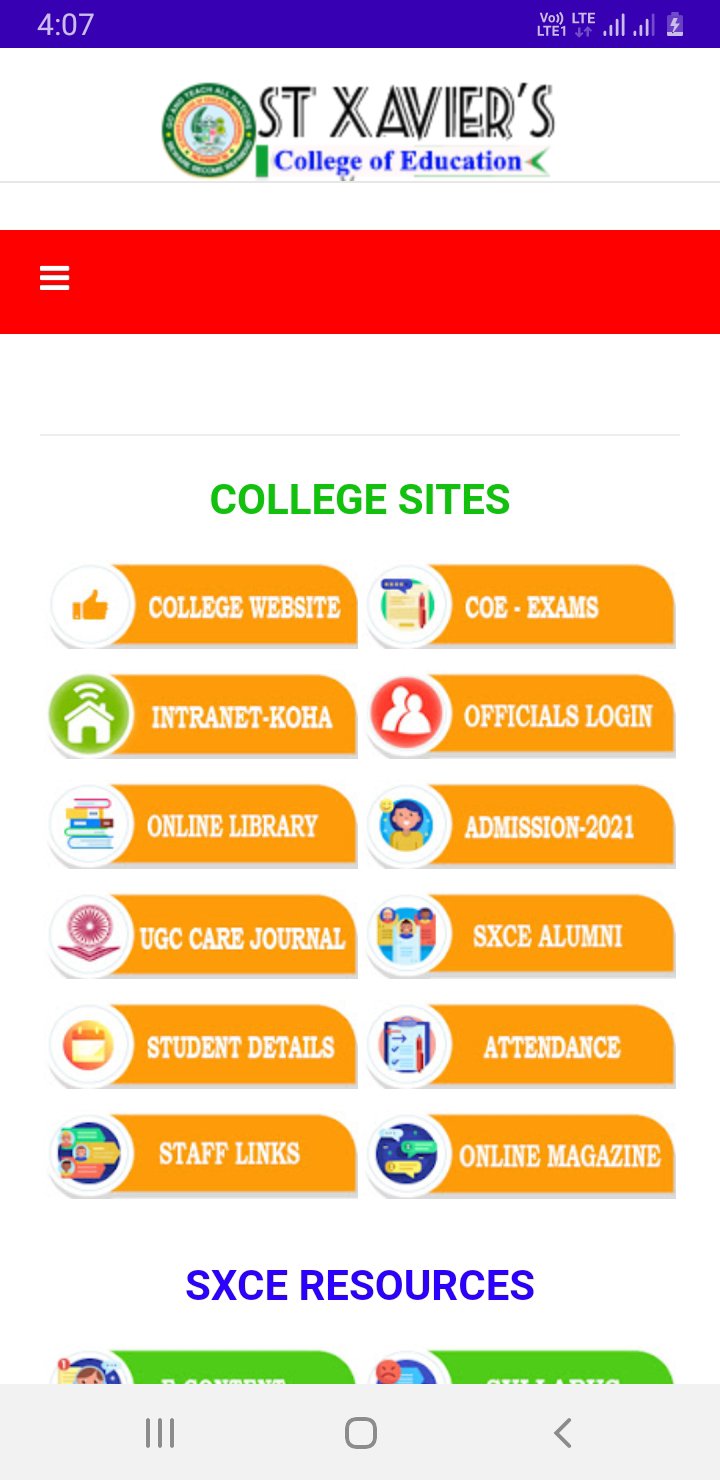Tap the red people icon for Officials Login

406,715
